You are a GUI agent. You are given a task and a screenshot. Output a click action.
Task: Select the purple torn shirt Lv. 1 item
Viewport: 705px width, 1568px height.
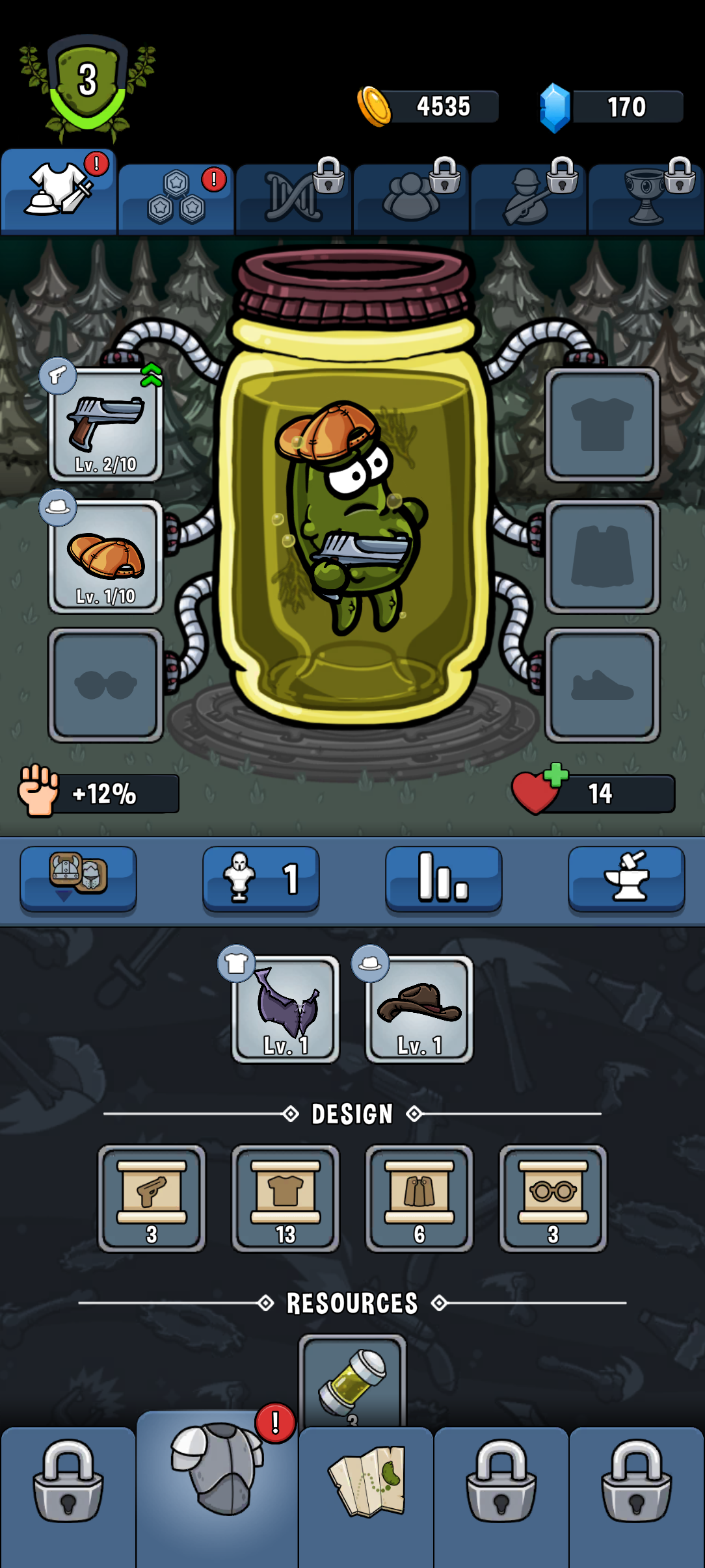coord(286,1009)
